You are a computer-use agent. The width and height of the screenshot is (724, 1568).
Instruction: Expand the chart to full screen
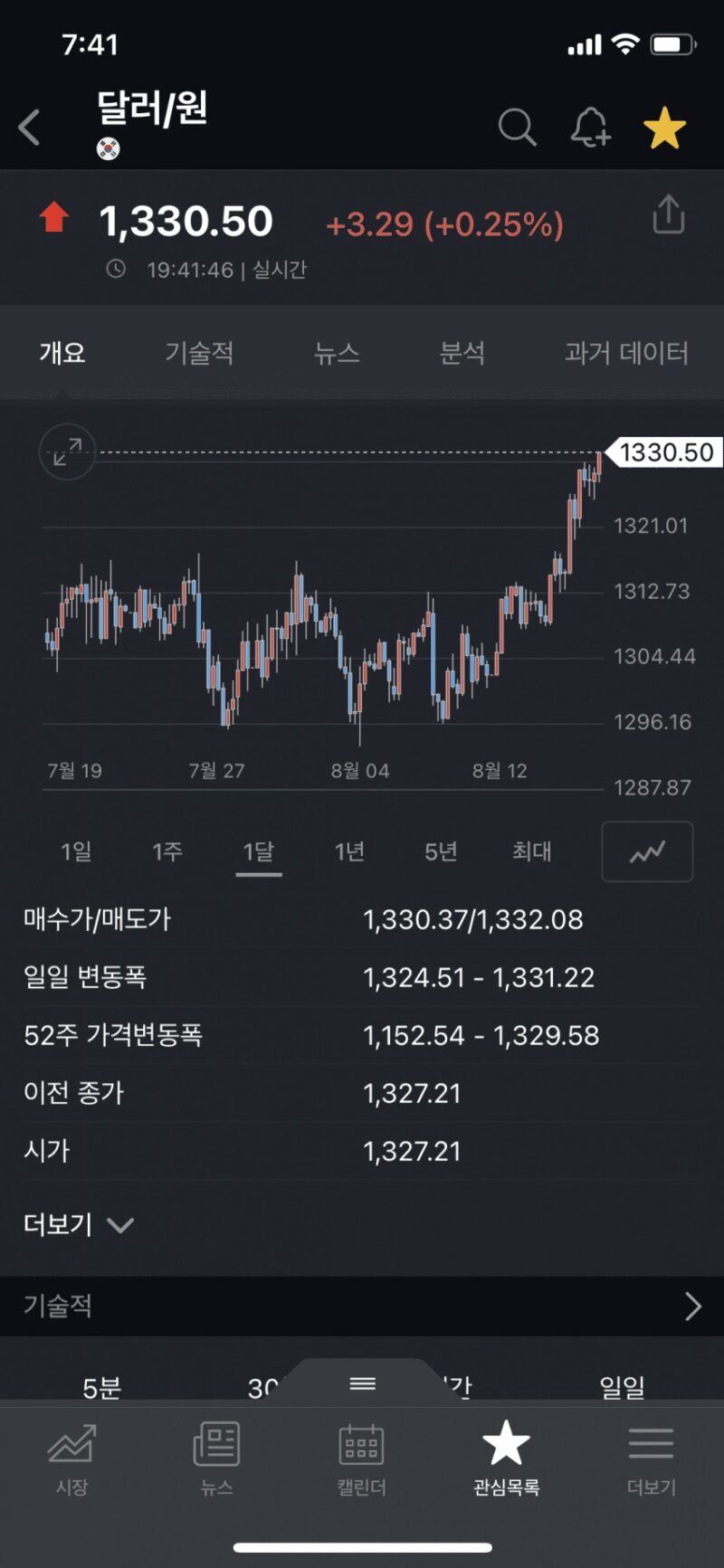click(67, 451)
